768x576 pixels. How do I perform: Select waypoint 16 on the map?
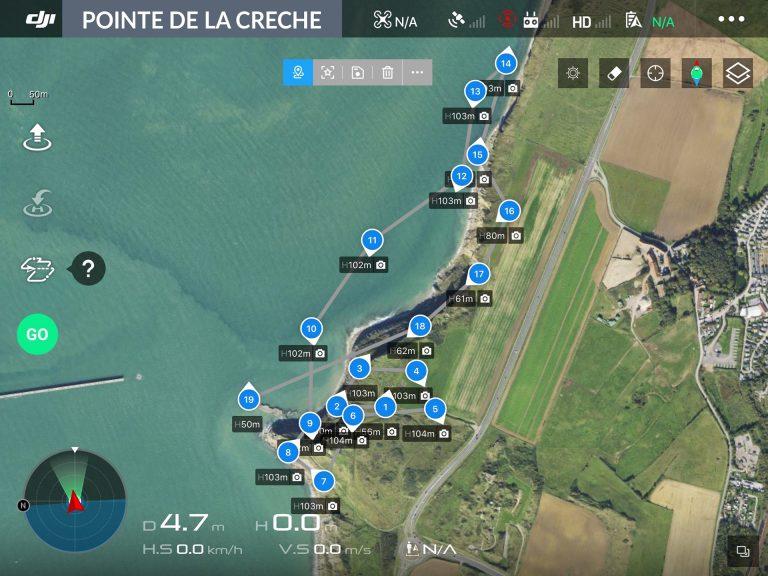509,210
